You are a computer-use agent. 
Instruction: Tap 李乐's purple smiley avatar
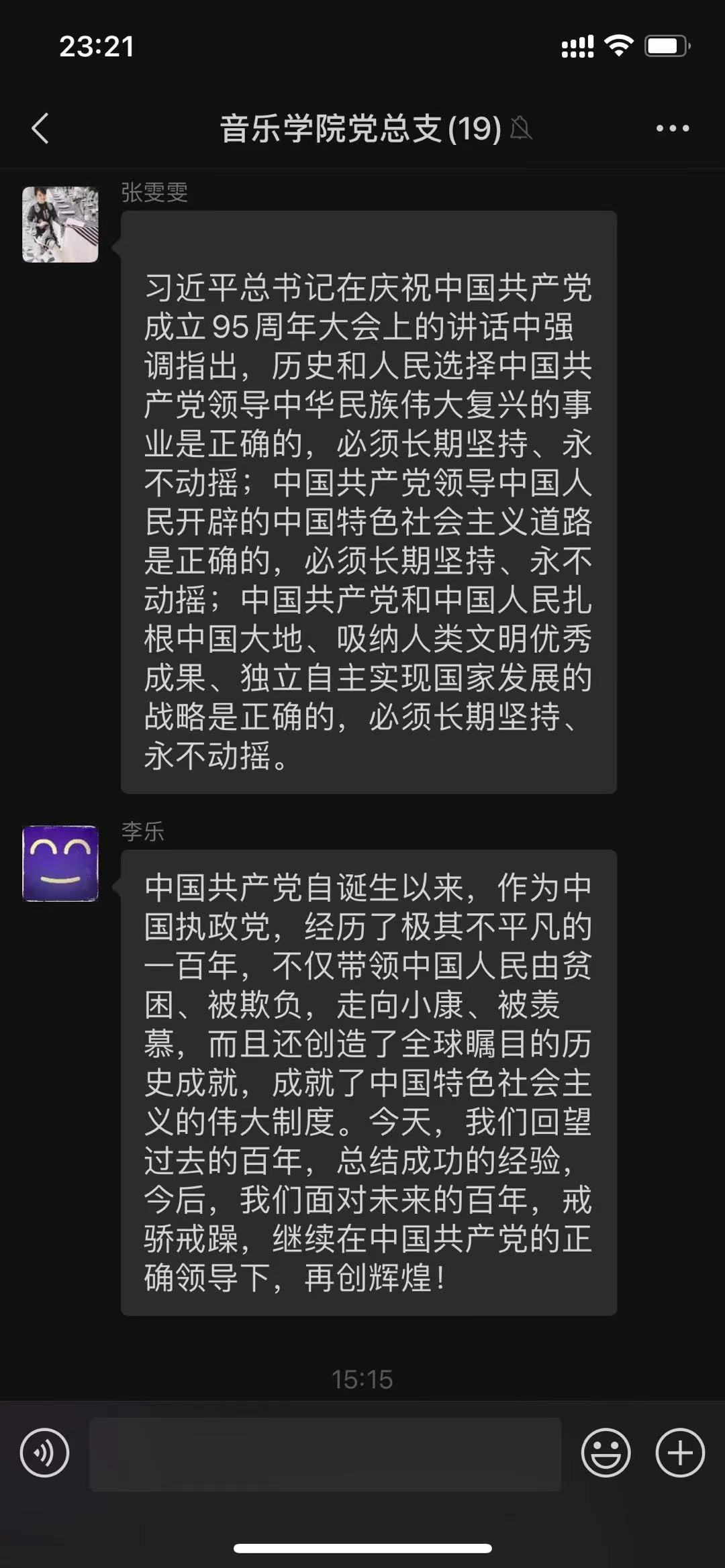60,863
